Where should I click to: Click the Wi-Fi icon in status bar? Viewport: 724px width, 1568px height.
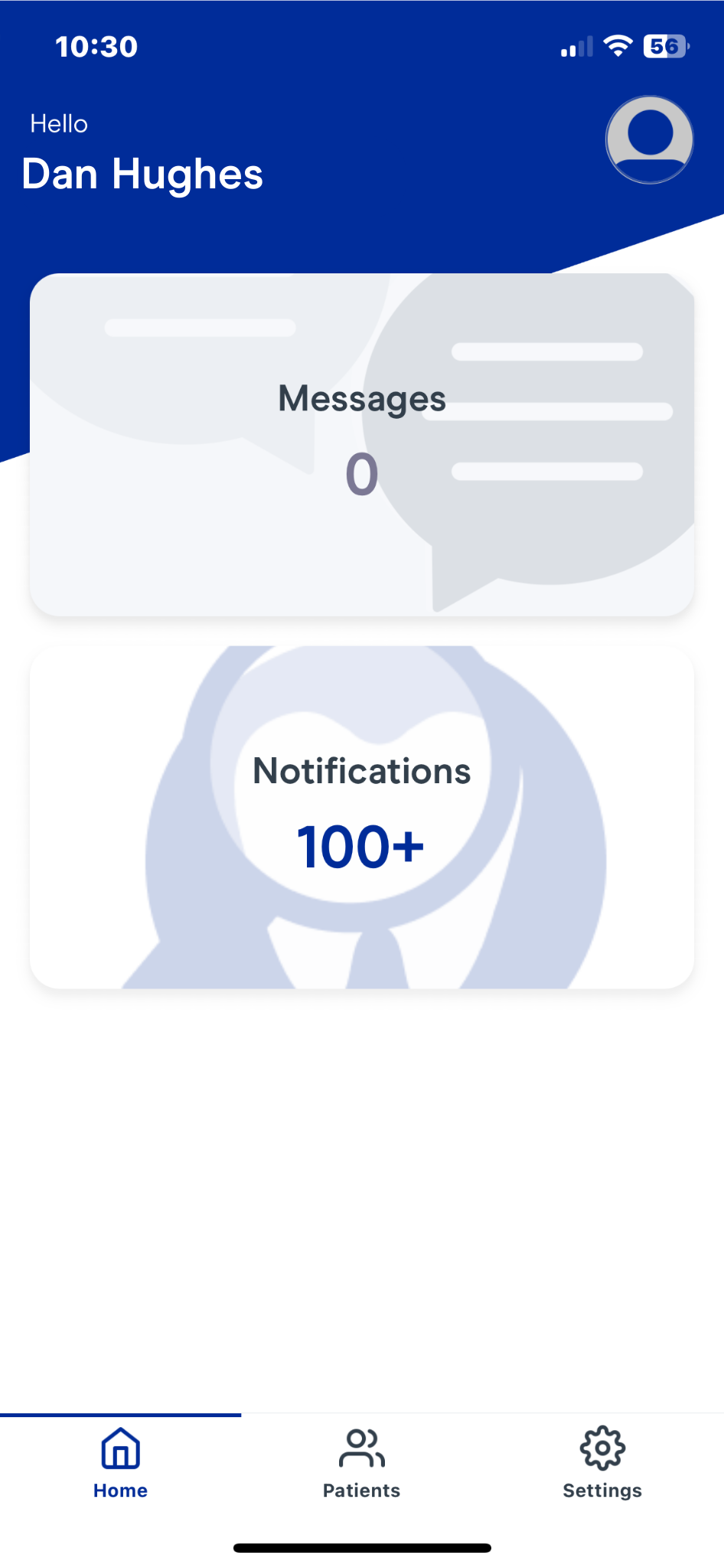(617, 46)
